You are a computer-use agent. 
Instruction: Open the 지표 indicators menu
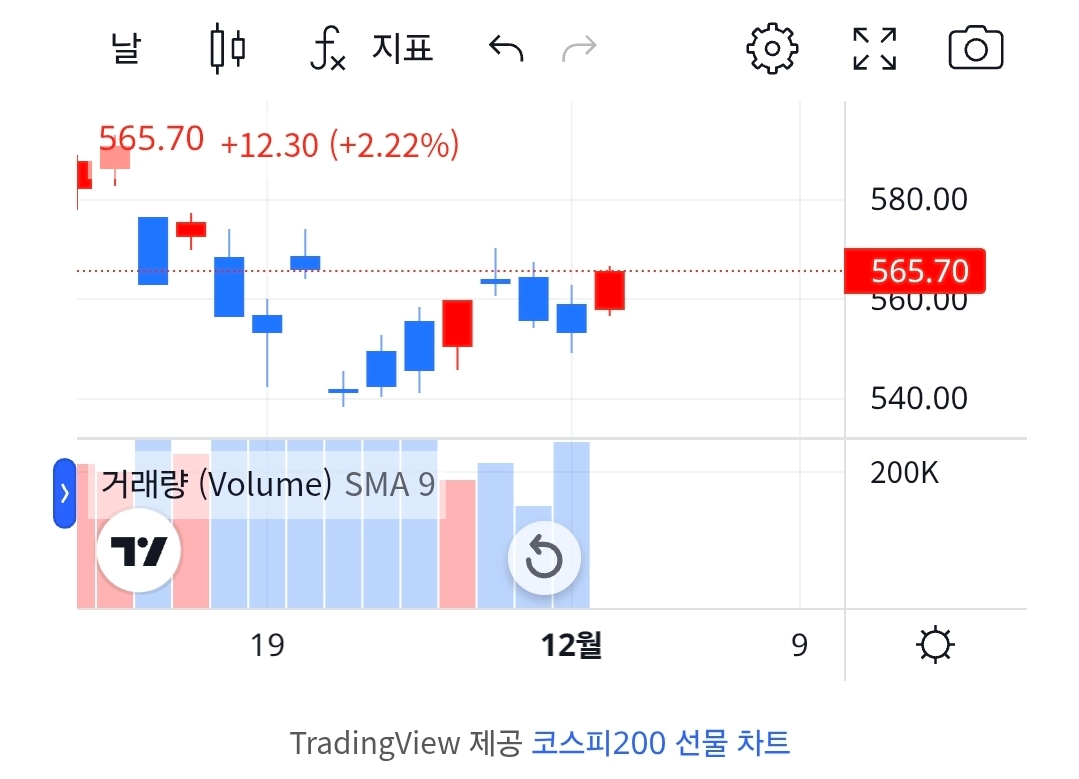[372, 48]
